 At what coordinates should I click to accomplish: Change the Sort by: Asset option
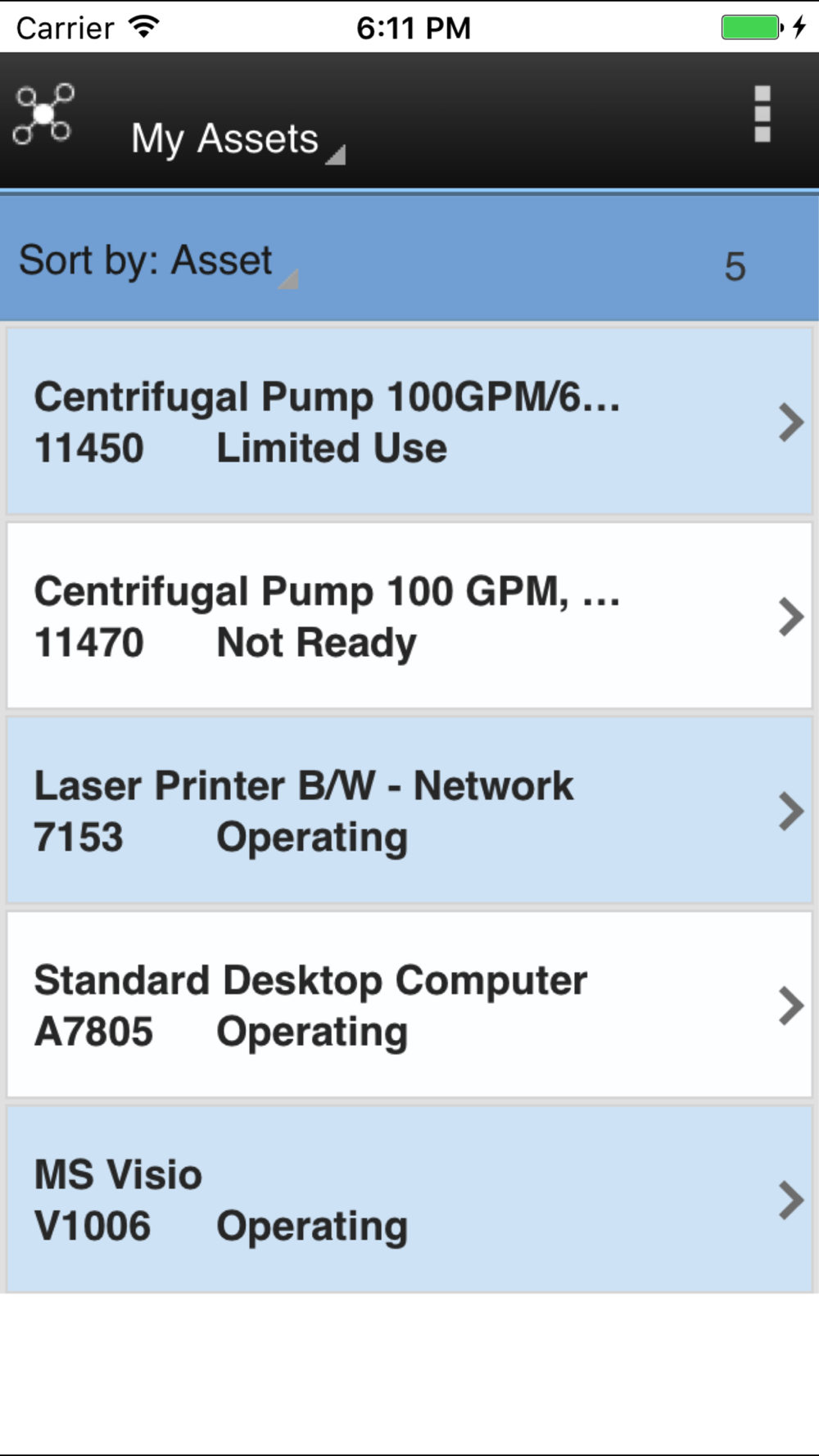(158, 264)
